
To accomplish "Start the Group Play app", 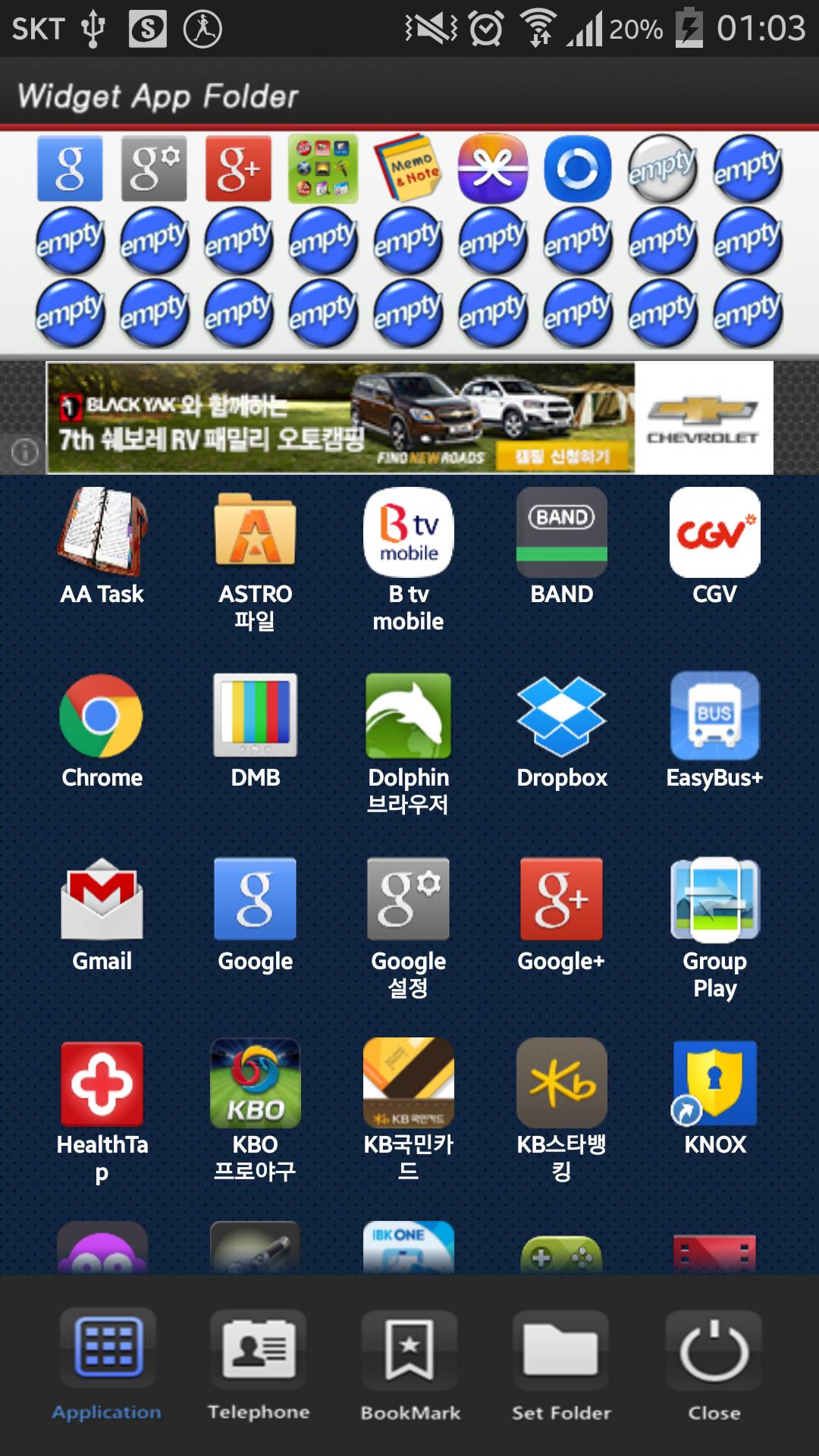I will (x=713, y=899).
